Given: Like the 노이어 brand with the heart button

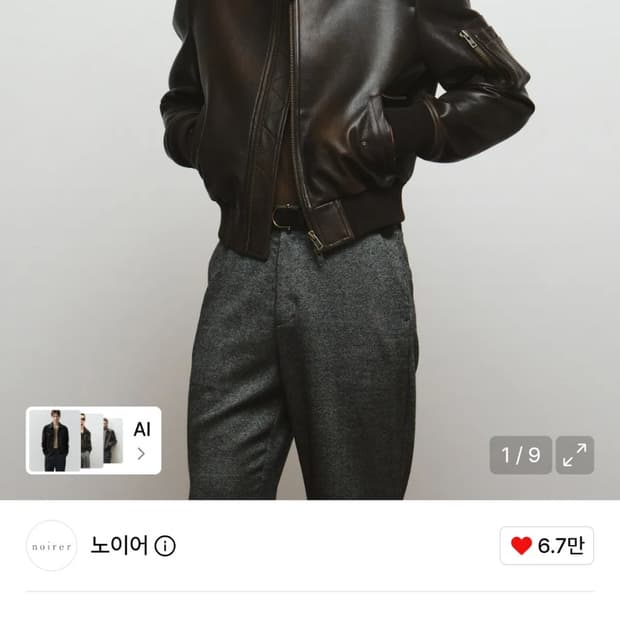Looking at the screenshot, I should click(x=546, y=546).
